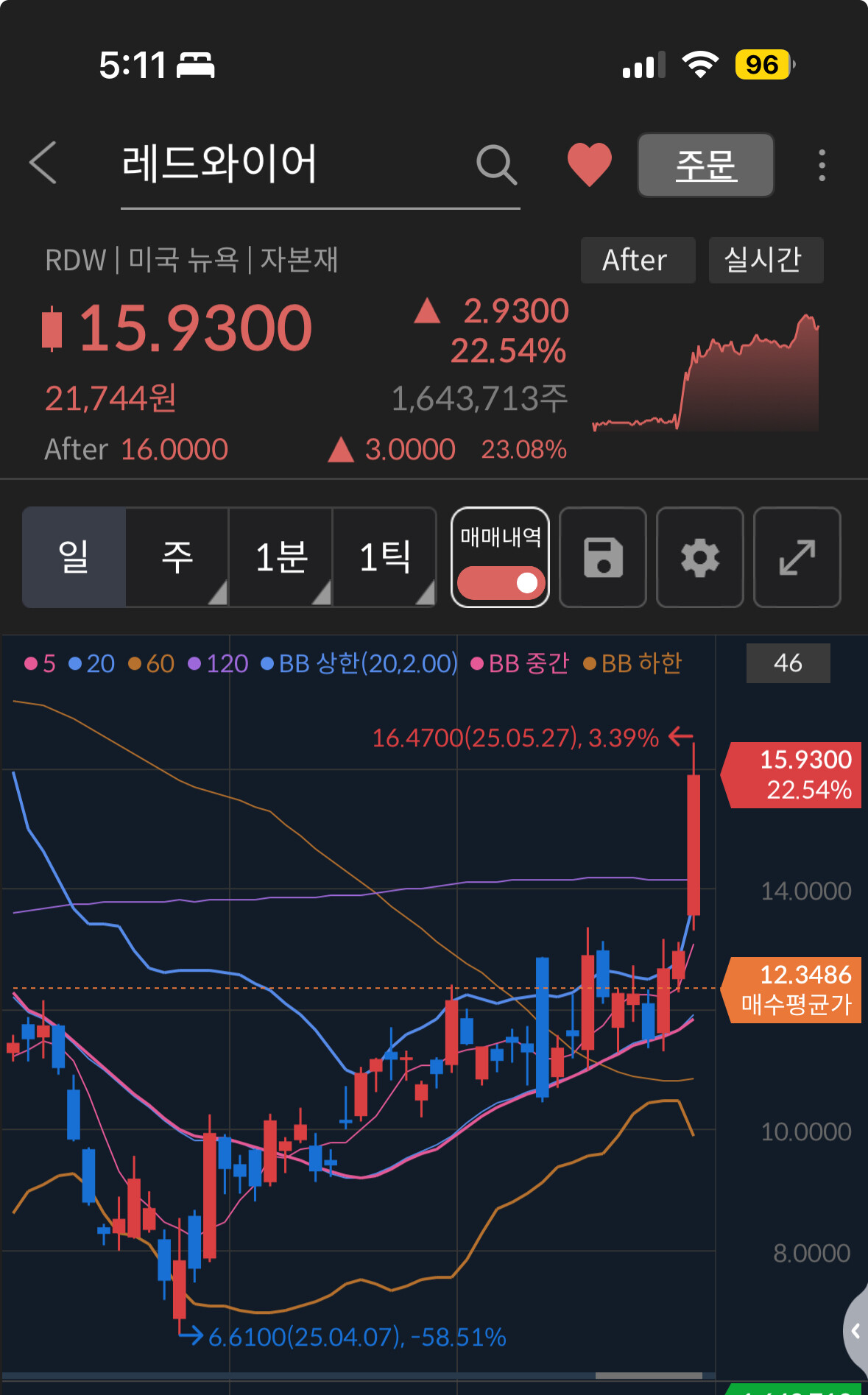Open stock search via magnifier icon
Image resolution: width=868 pixels, height=1395 pixels.
coord(497,164)
